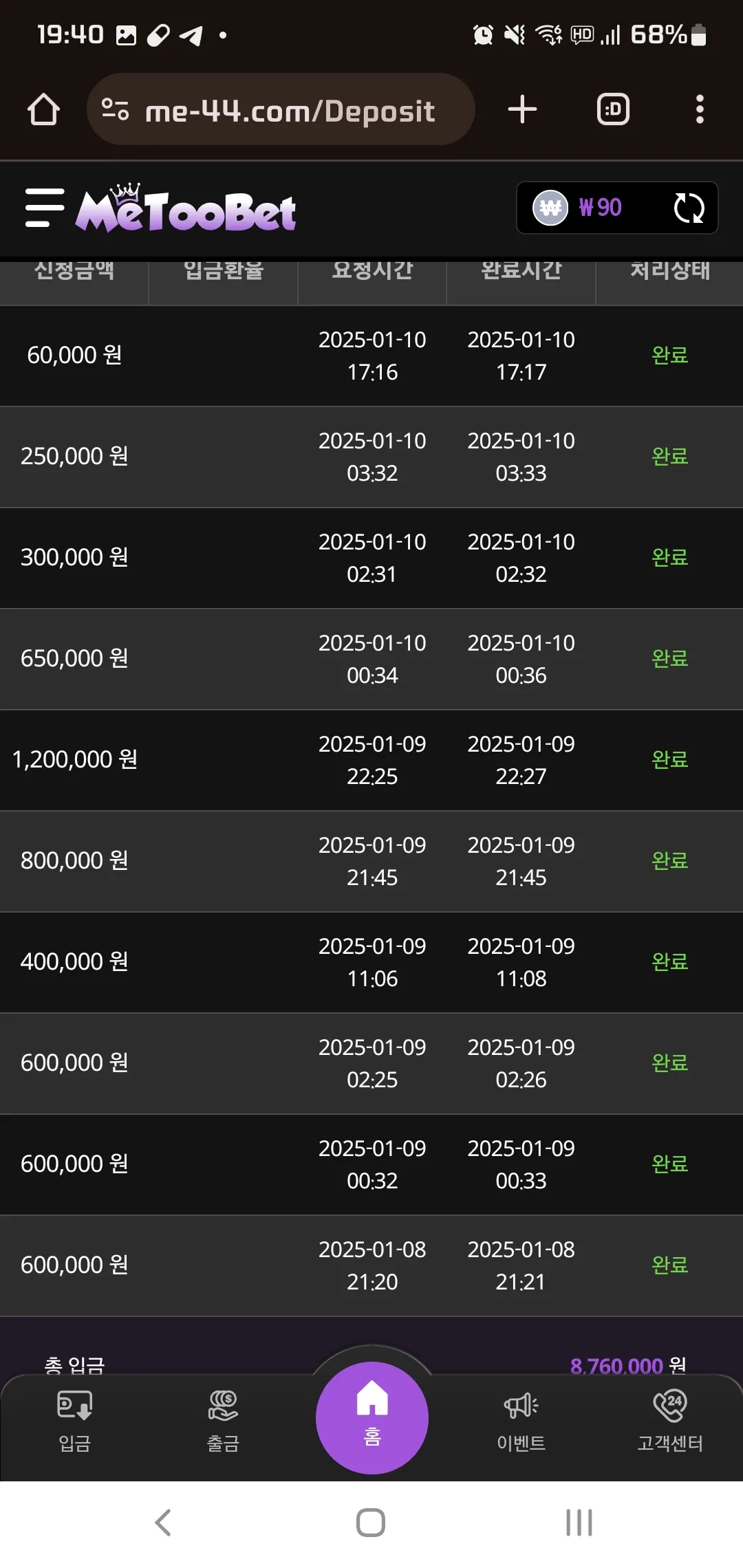Tap the me-44.com/Deposit address bar
Screen dimensions: 743x1568
point(281,109)
